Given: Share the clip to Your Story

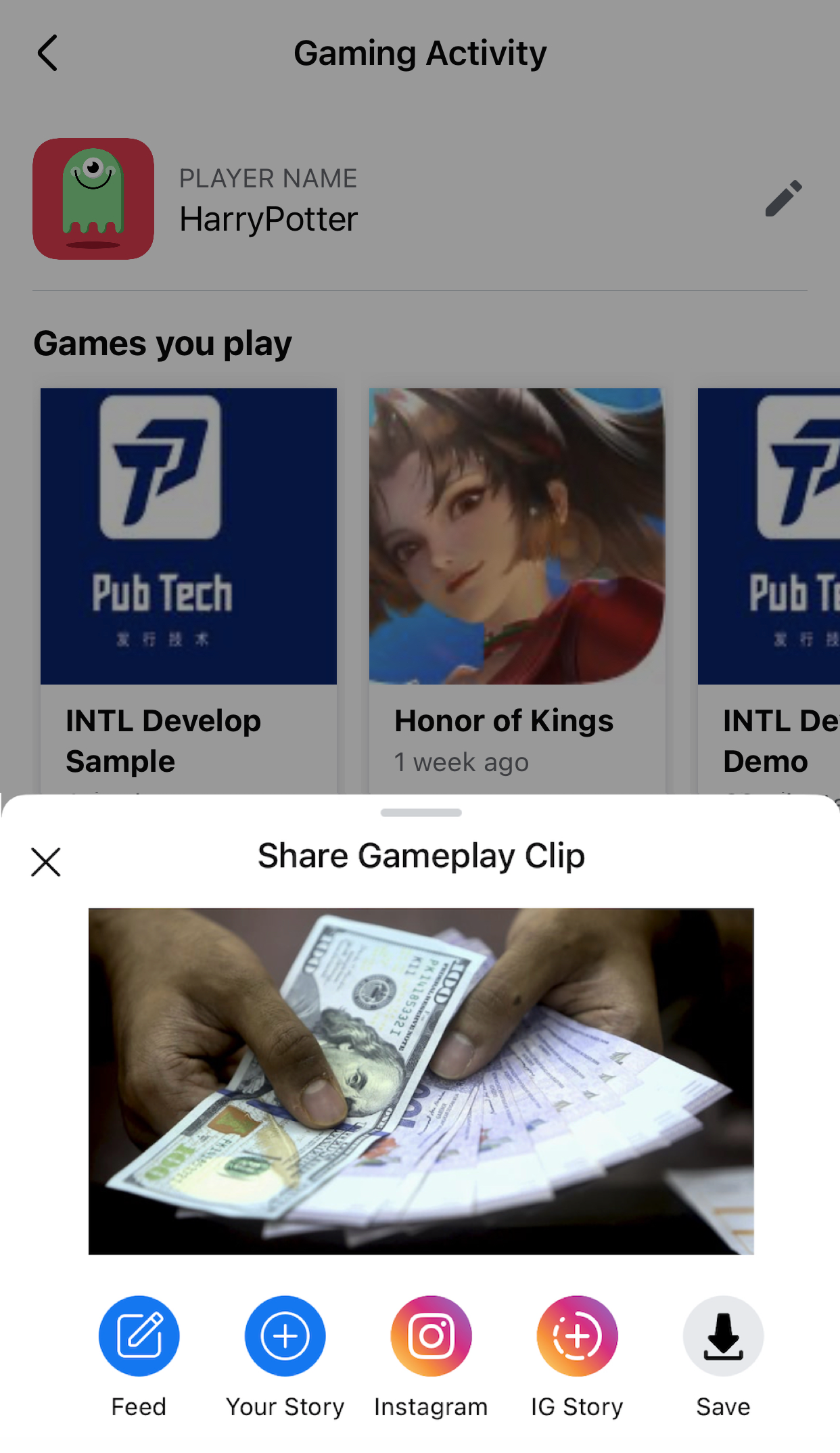Looking at the screenshot, I should click(x=285, y=1336).
